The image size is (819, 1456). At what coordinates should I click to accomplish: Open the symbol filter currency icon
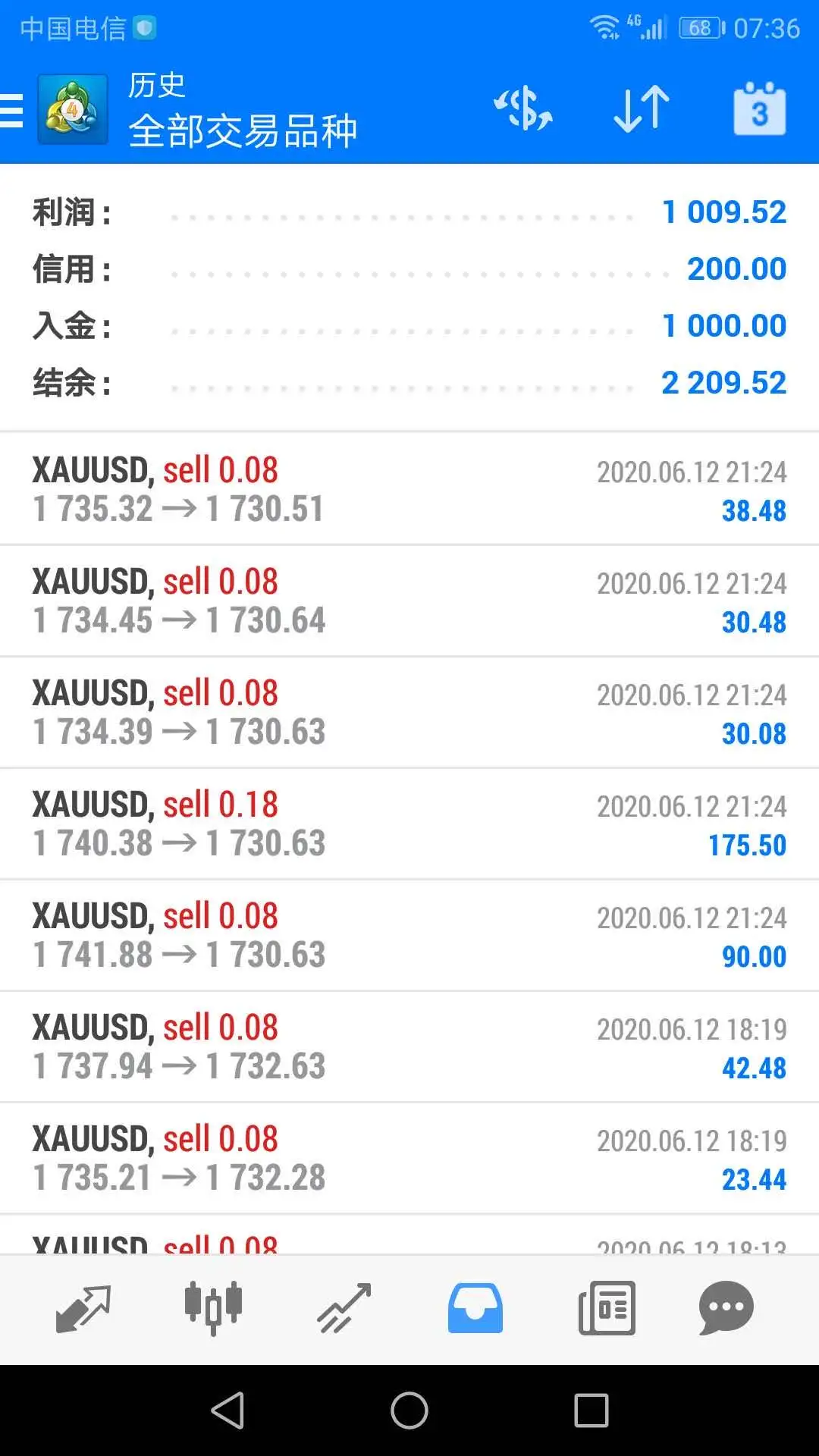pos(523,109)
